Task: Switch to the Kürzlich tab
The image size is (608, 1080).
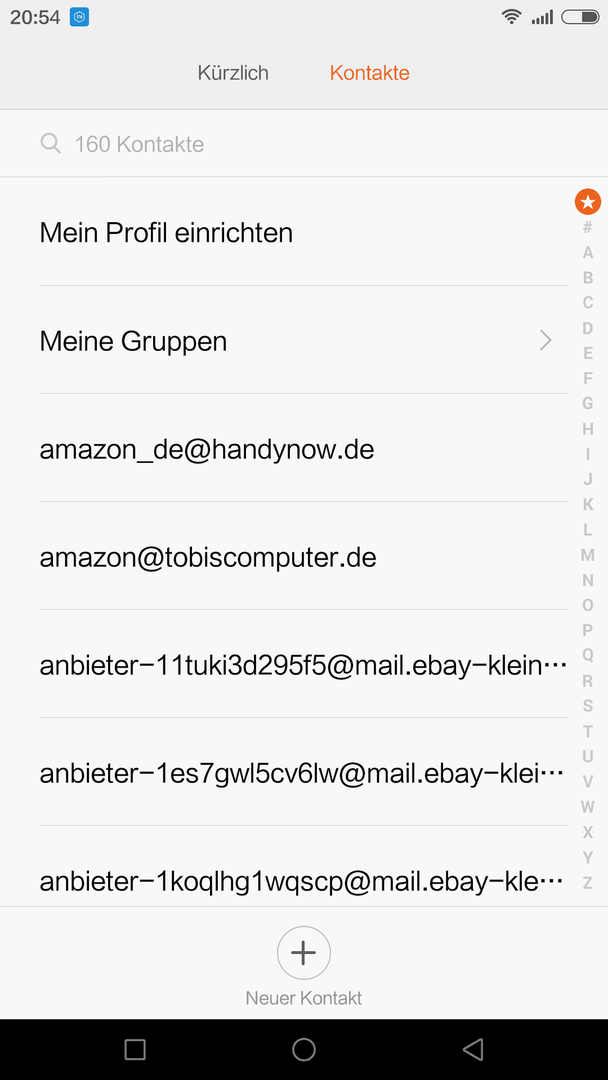Action: (x=233, y=73)
